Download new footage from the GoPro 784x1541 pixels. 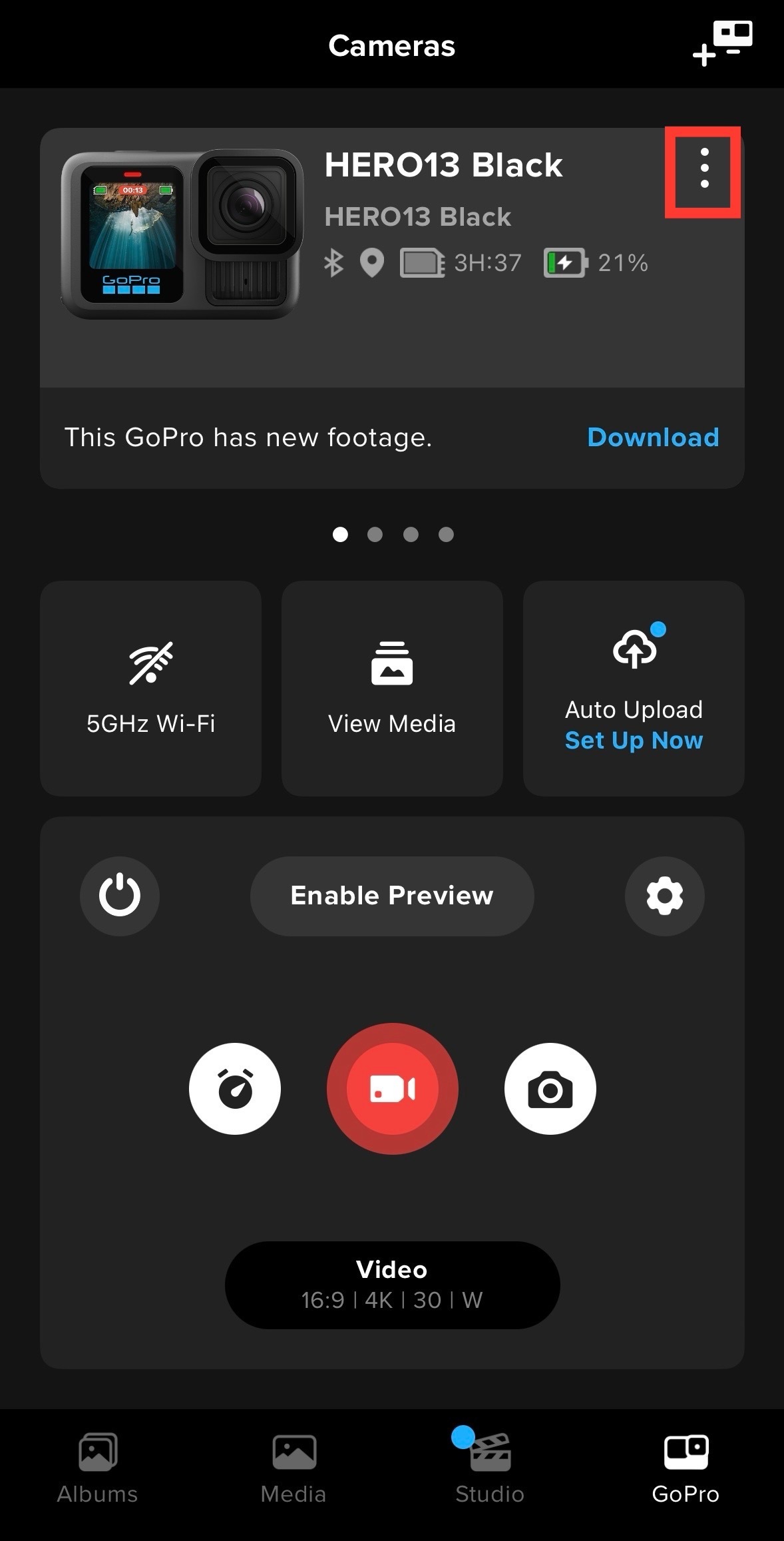tap(652, 438)
